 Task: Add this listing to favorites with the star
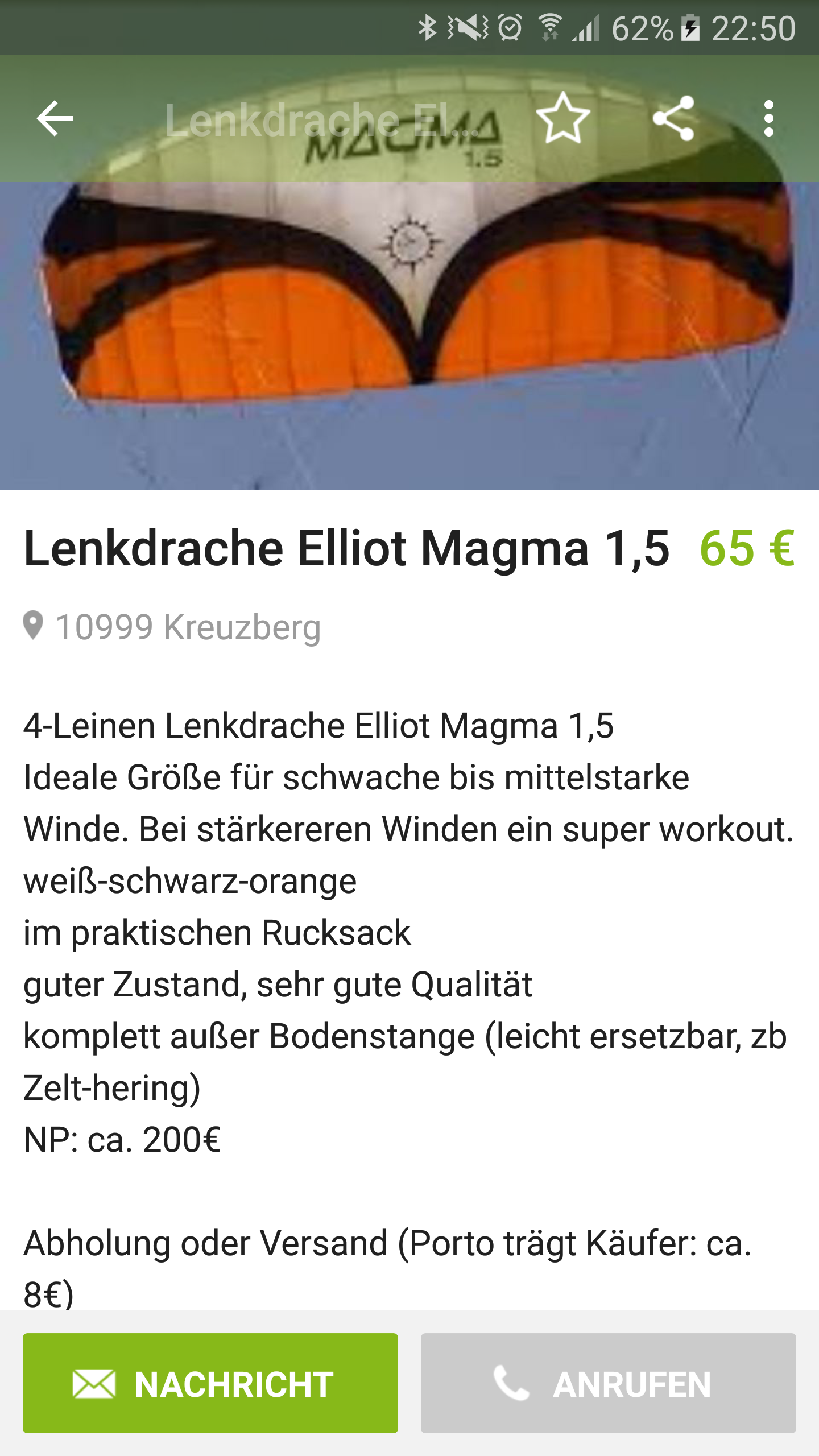coord(563,118)
